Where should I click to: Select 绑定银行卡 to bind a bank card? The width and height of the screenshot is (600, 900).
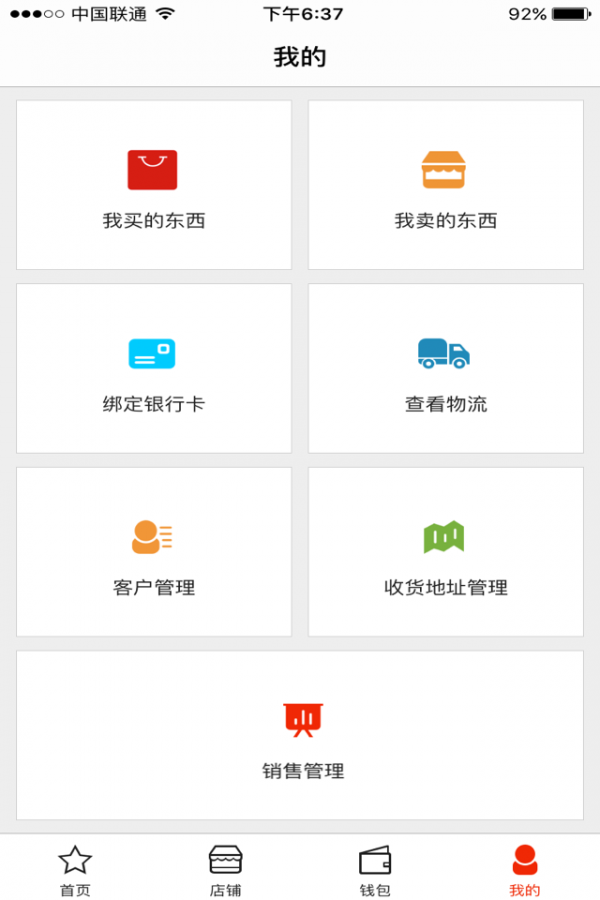point(154,369)
